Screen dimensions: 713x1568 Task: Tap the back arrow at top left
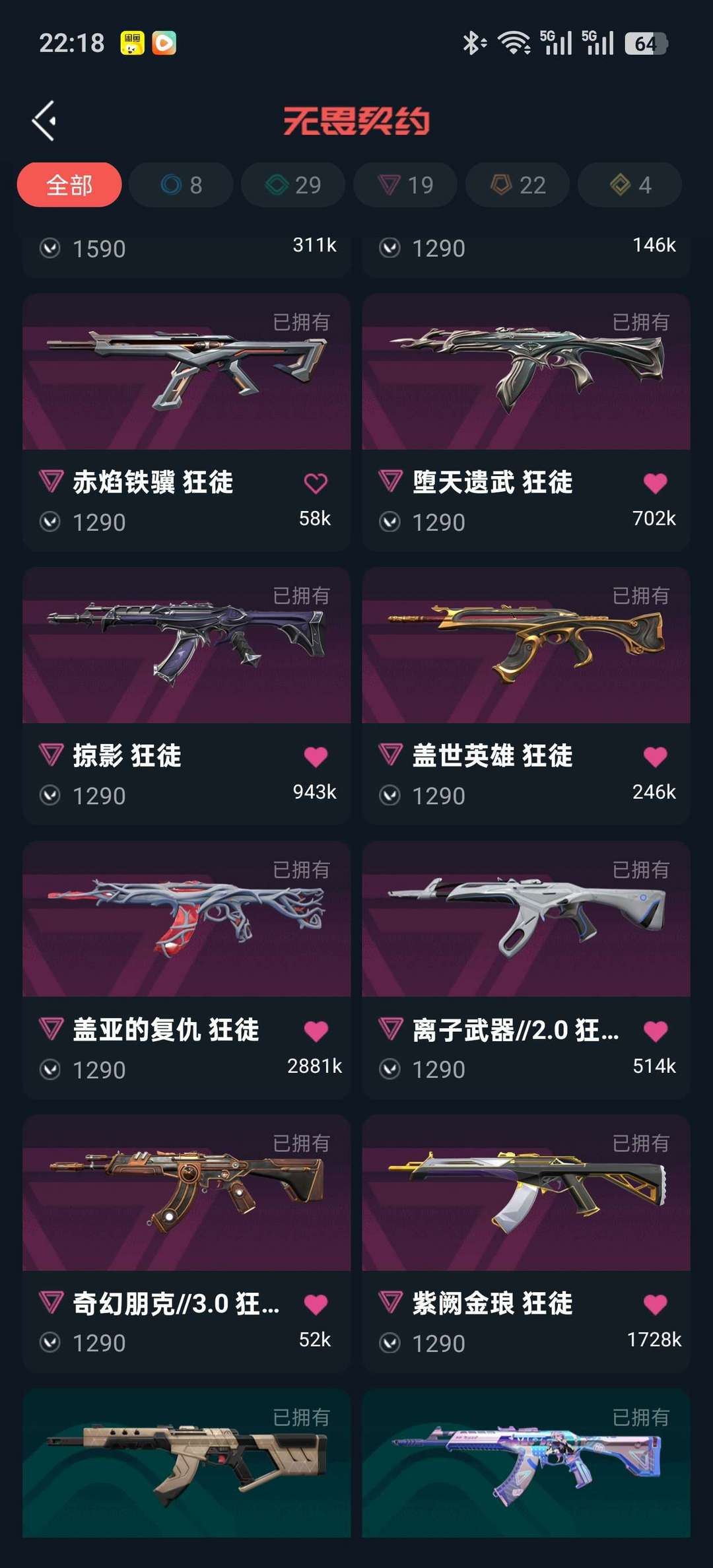(x=44, y=119)
